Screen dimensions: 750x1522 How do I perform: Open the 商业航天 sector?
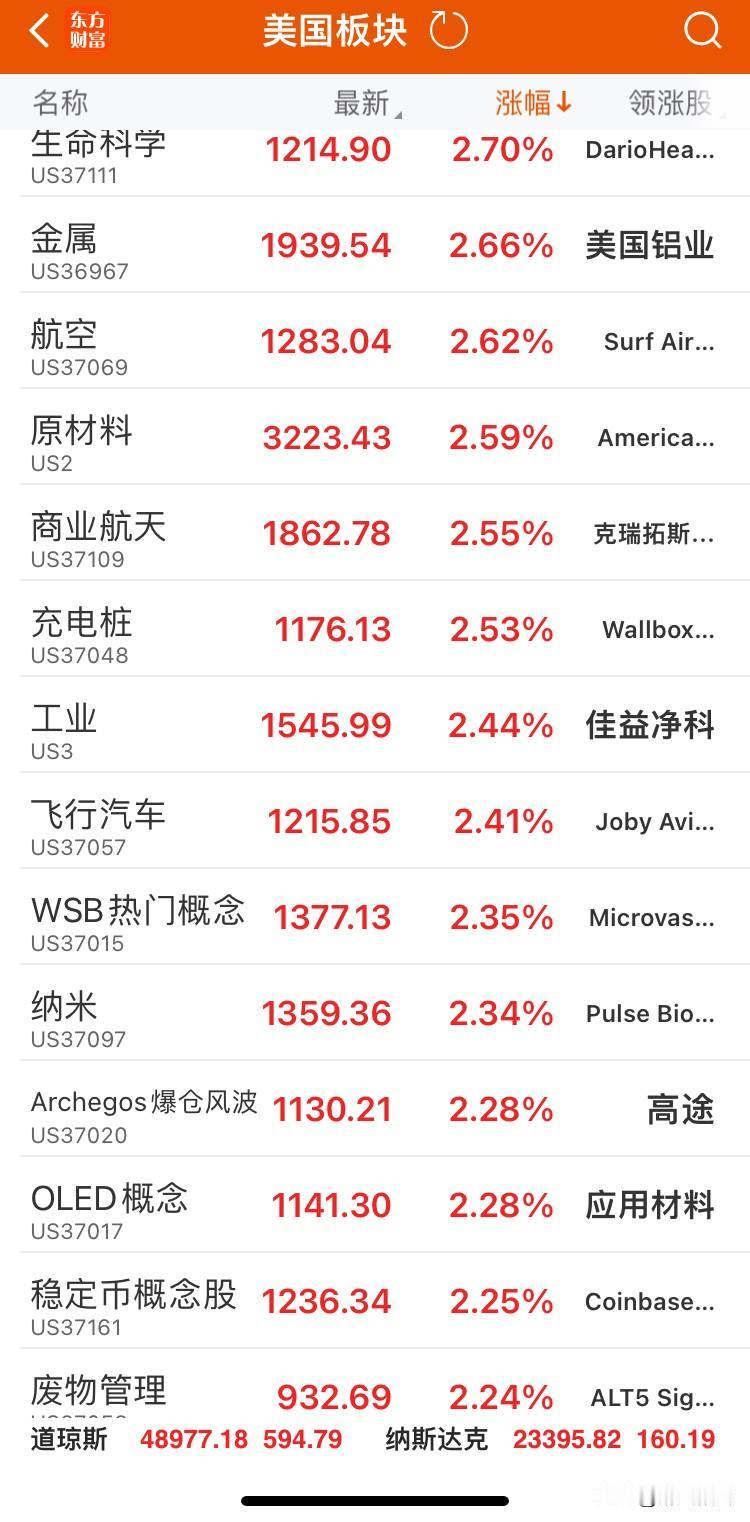pos(375,533)
